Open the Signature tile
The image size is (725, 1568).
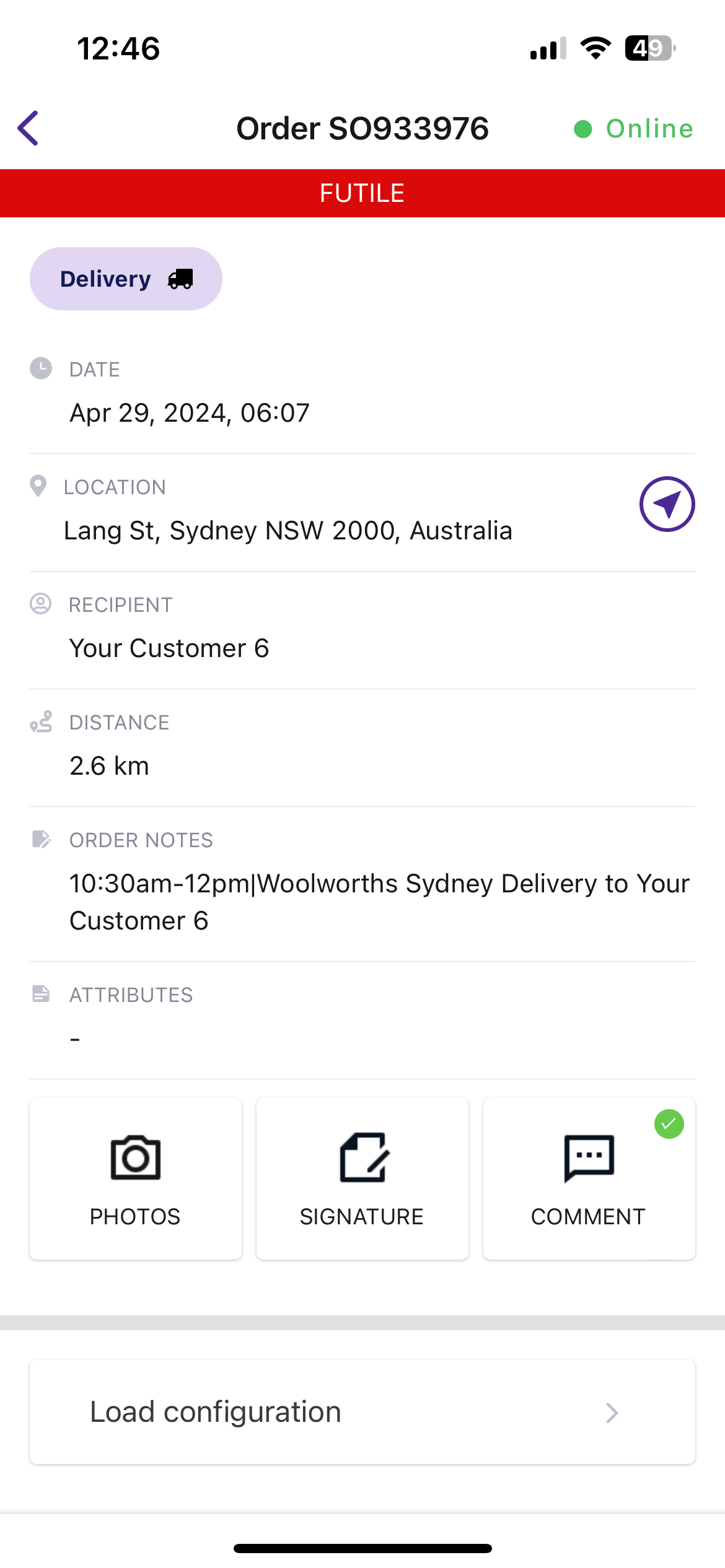point(362,1178)
